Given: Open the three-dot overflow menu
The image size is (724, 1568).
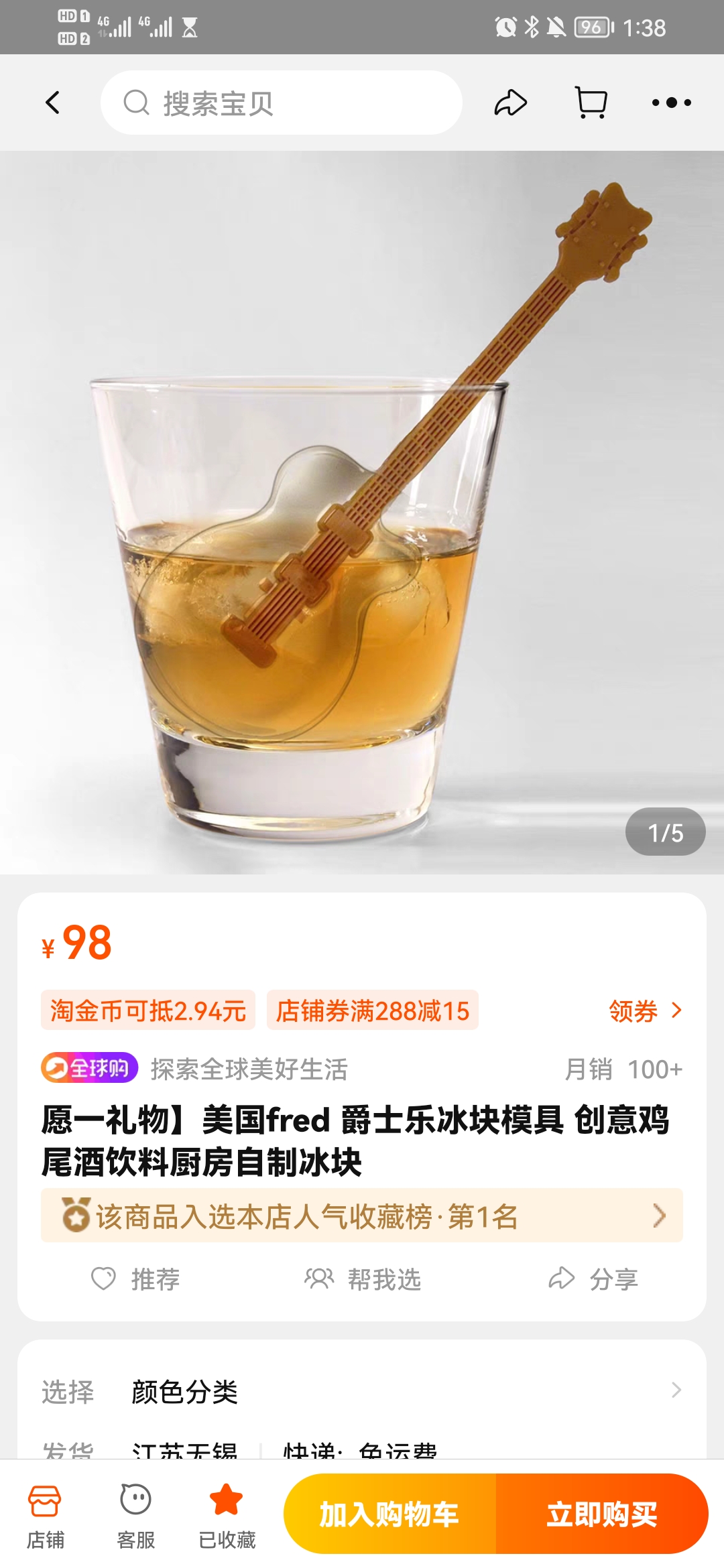Looking at the screenshot, I should (x=671, y=103).
